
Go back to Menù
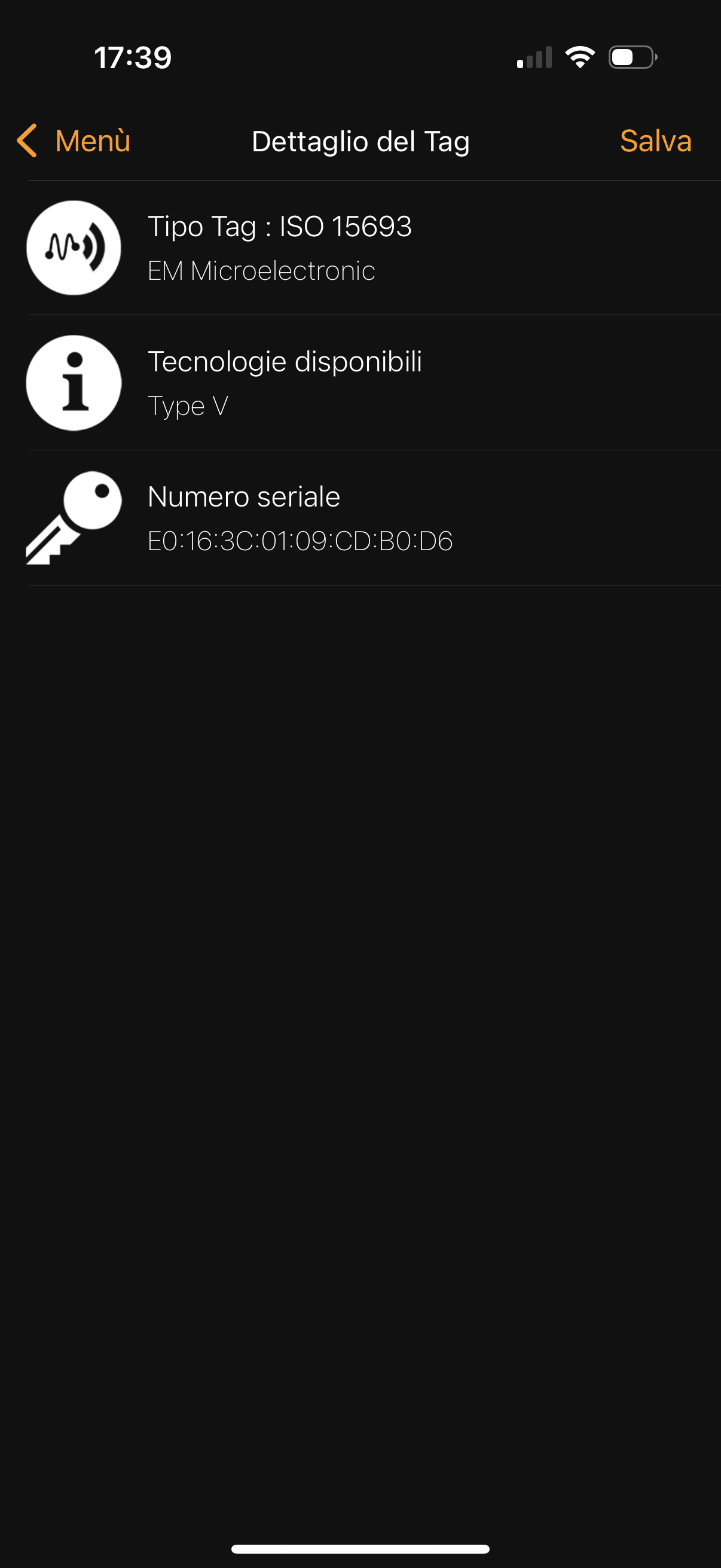(74, 141)
